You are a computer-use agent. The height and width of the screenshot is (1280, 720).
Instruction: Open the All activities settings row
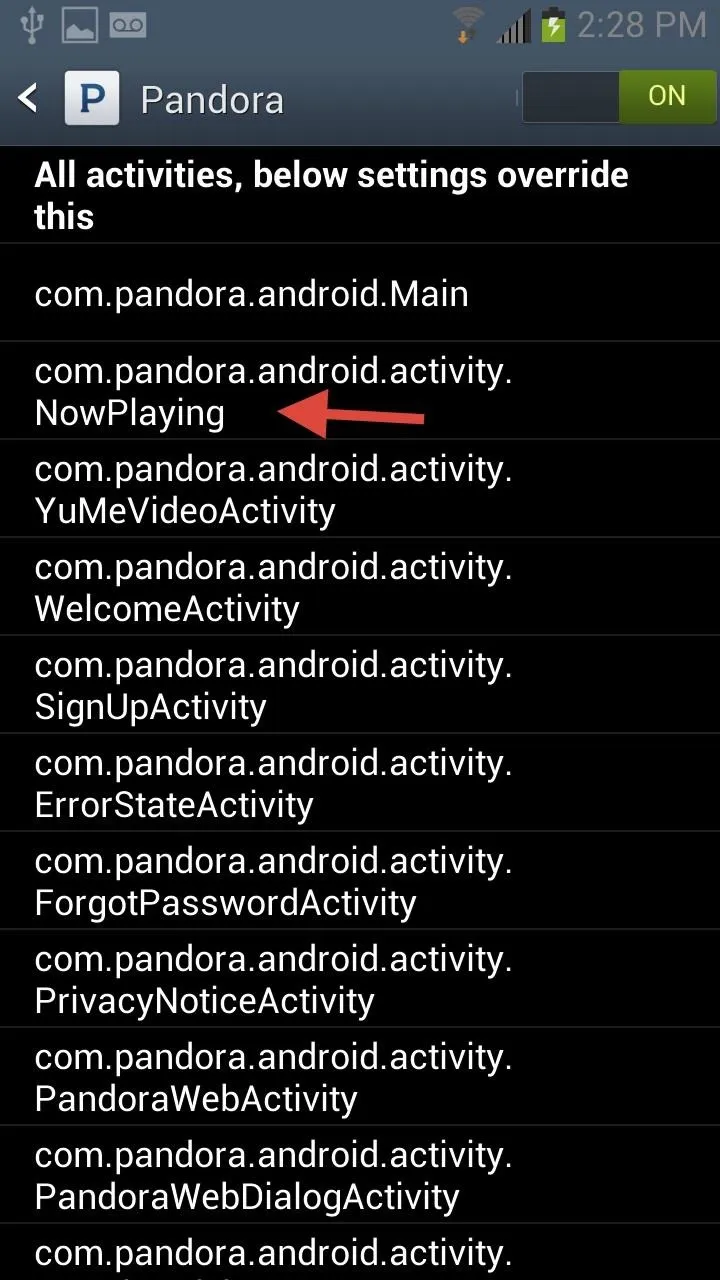click(360, 195)
